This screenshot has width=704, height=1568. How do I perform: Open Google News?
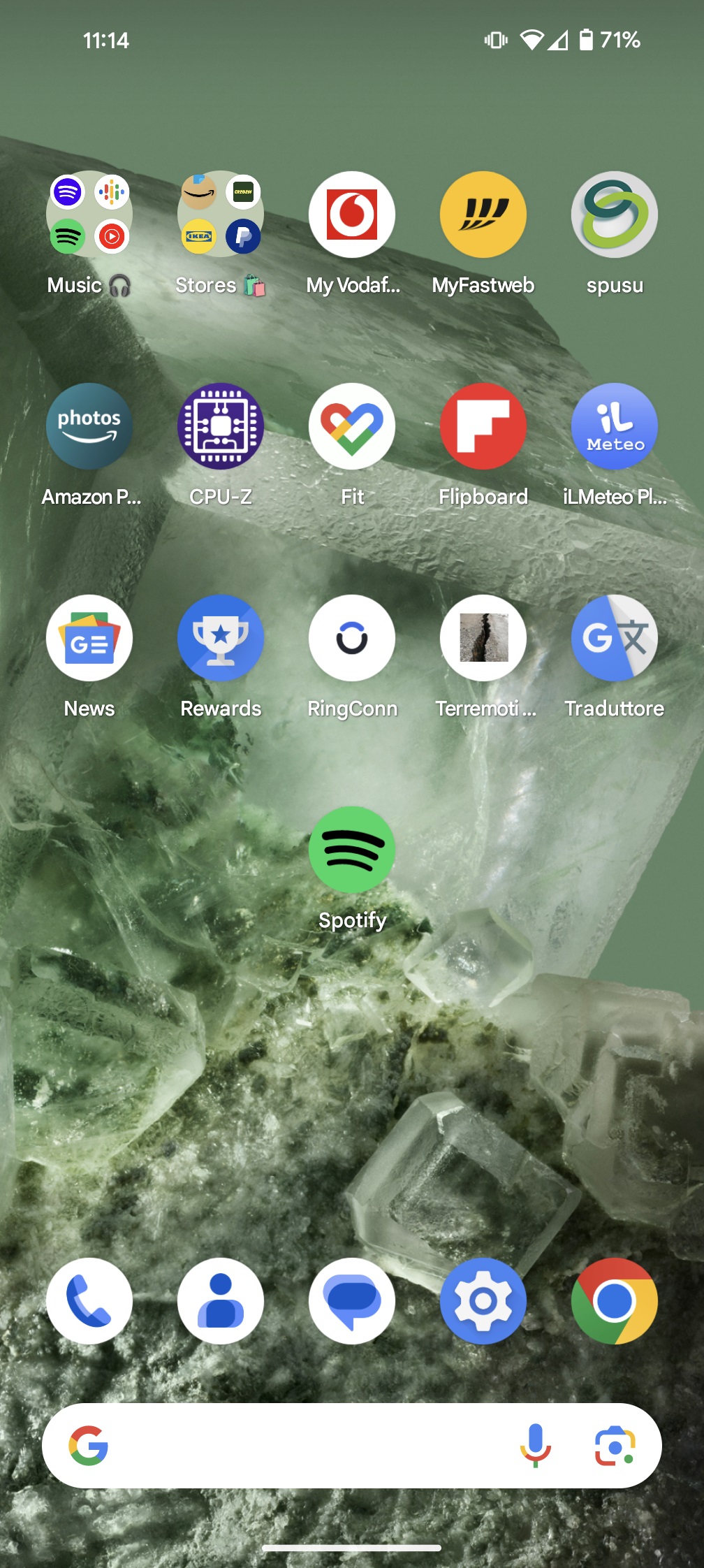pyautogui.click(x=89, y=638)
